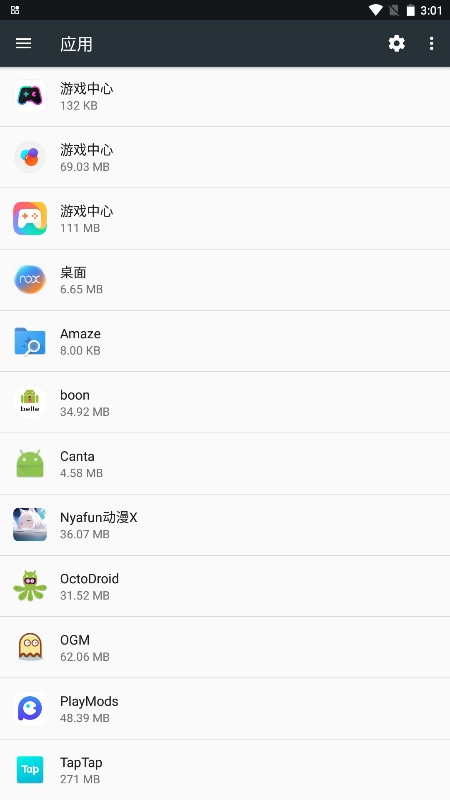Open the 游戏中心 app sized 132 KB

tap(225, 96)
